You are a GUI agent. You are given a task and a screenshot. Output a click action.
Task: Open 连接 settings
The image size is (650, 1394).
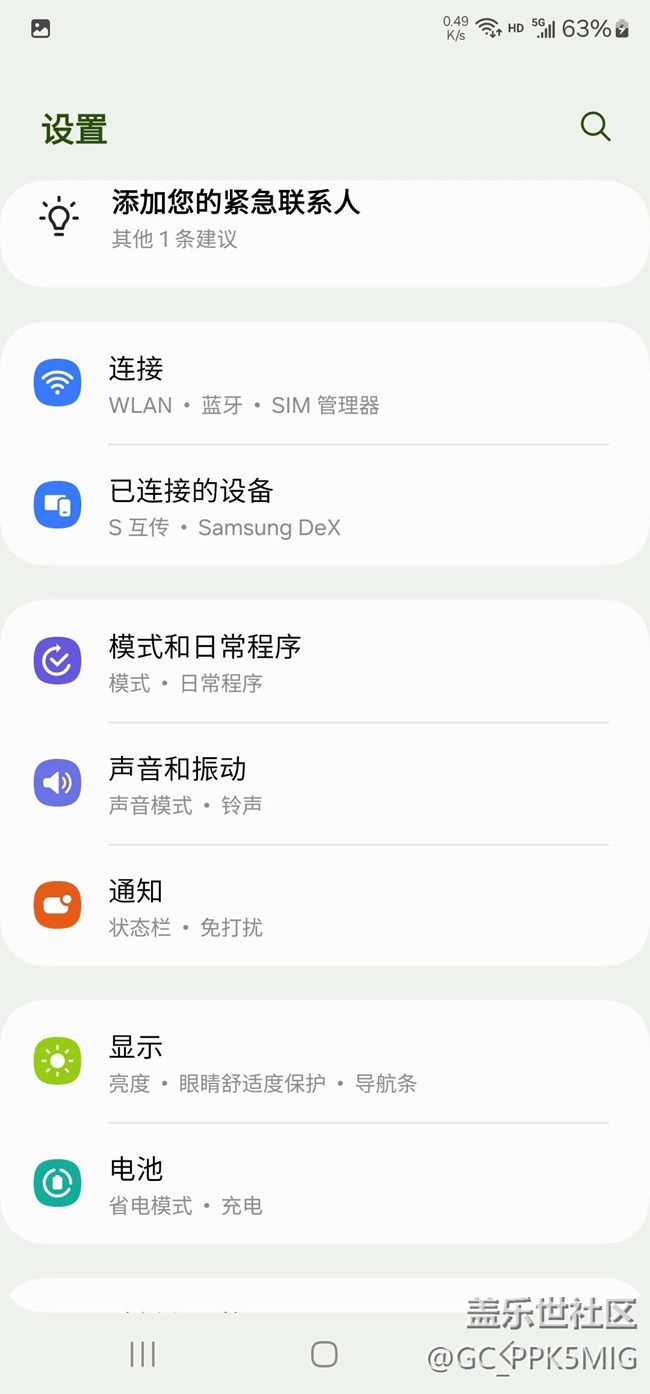pos(324,385)
